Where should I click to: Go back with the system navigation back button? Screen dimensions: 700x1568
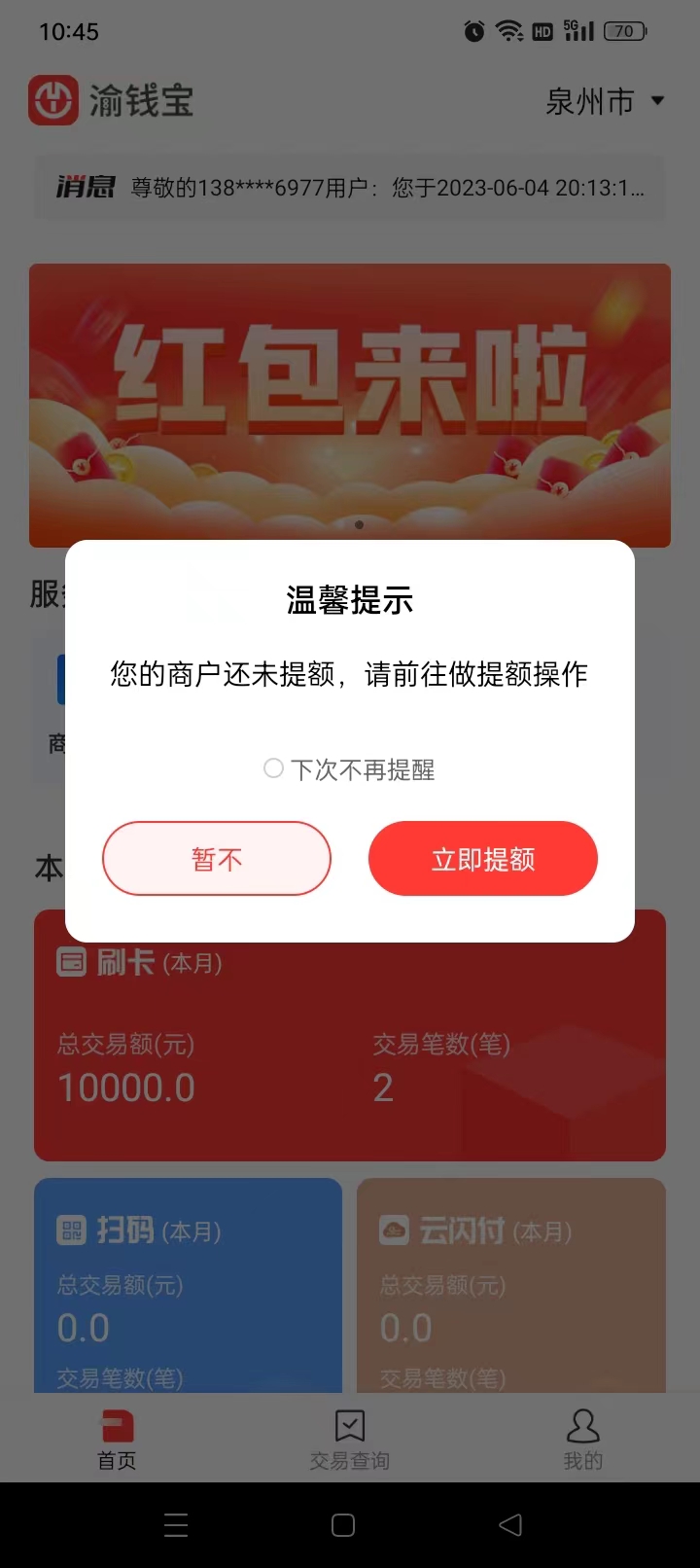pos(510,1524)
